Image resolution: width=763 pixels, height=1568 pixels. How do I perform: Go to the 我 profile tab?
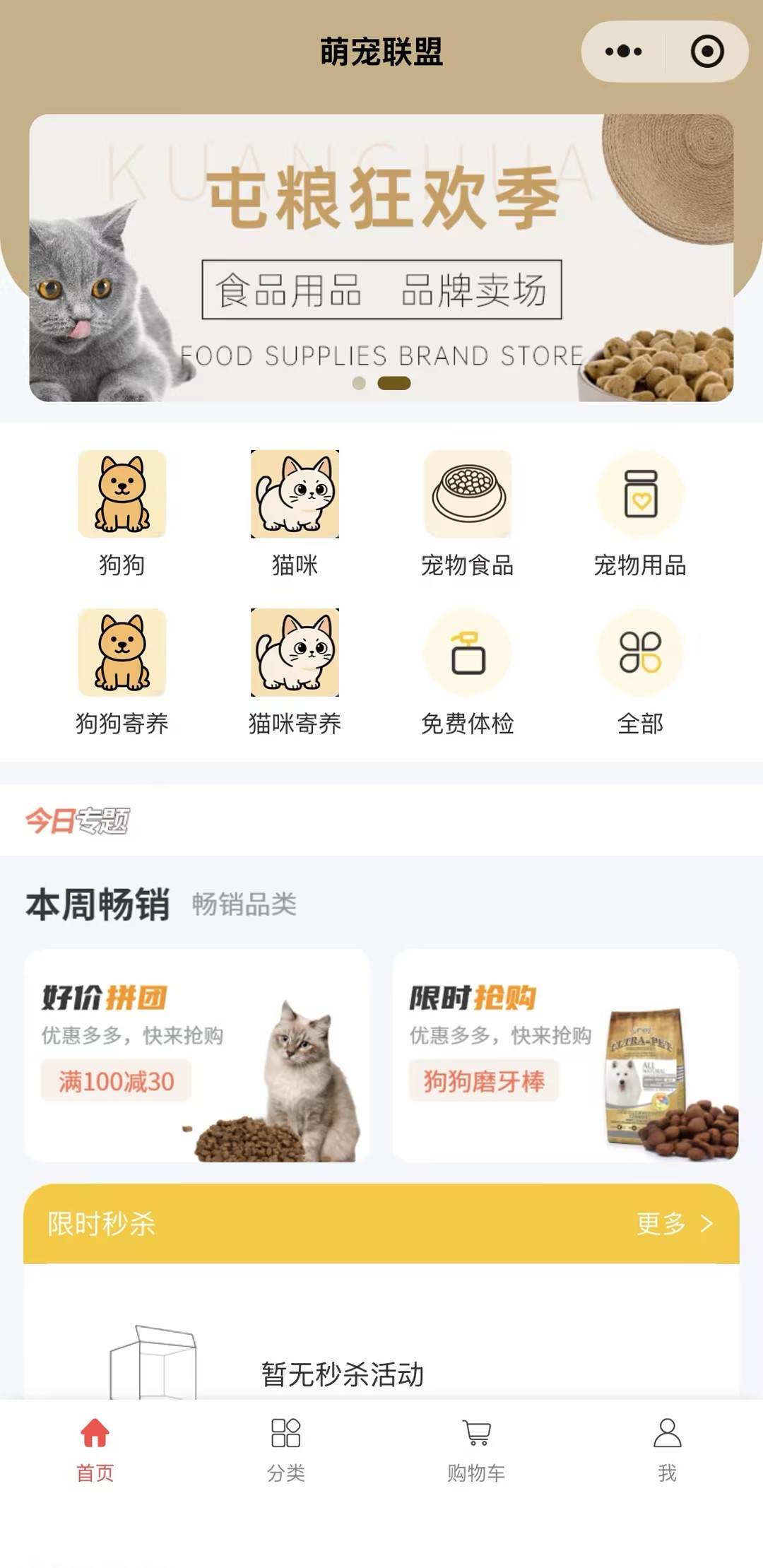[x=667, y=1450]
